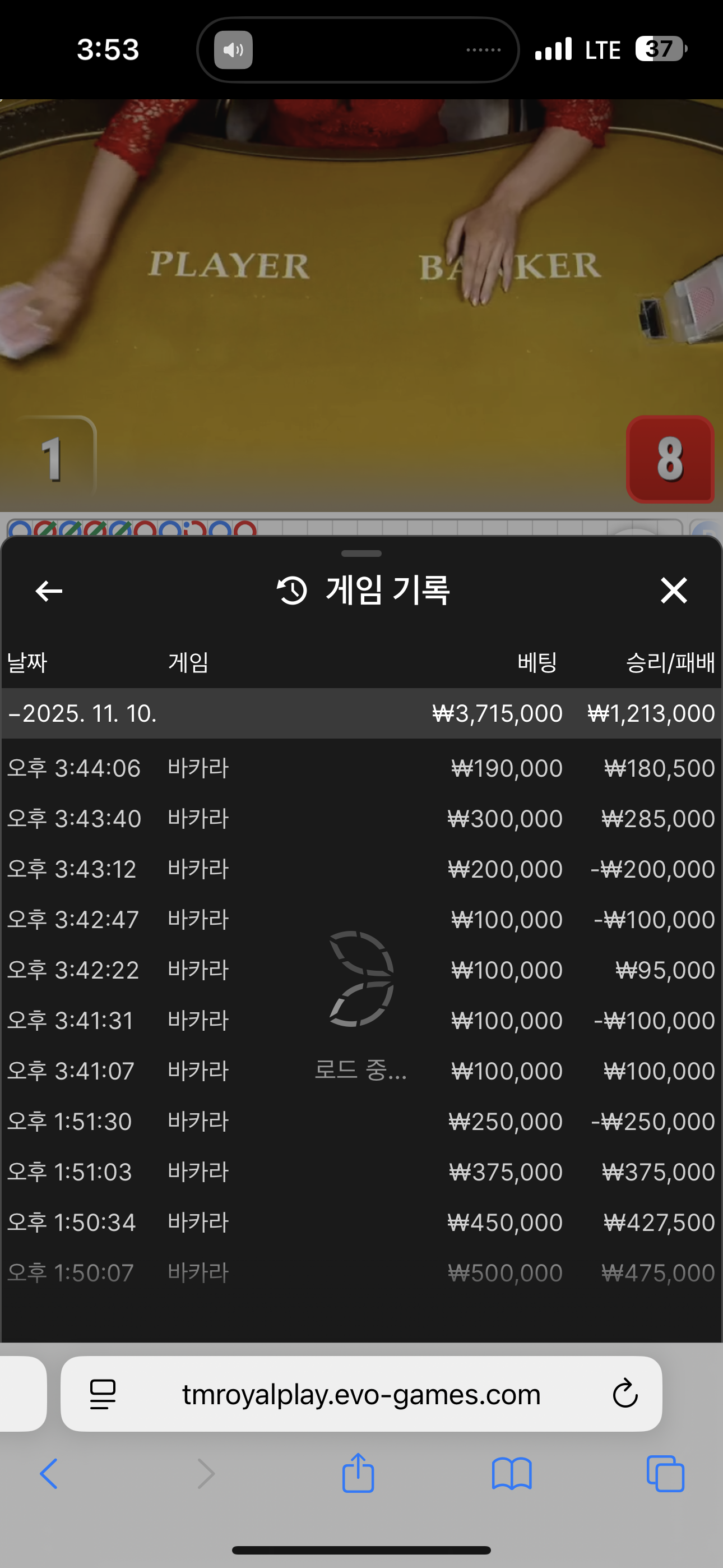The image size is (723, 1568).
Task: Collapse the 2025. 11. 10. date group
Action: tap(82, 713)
